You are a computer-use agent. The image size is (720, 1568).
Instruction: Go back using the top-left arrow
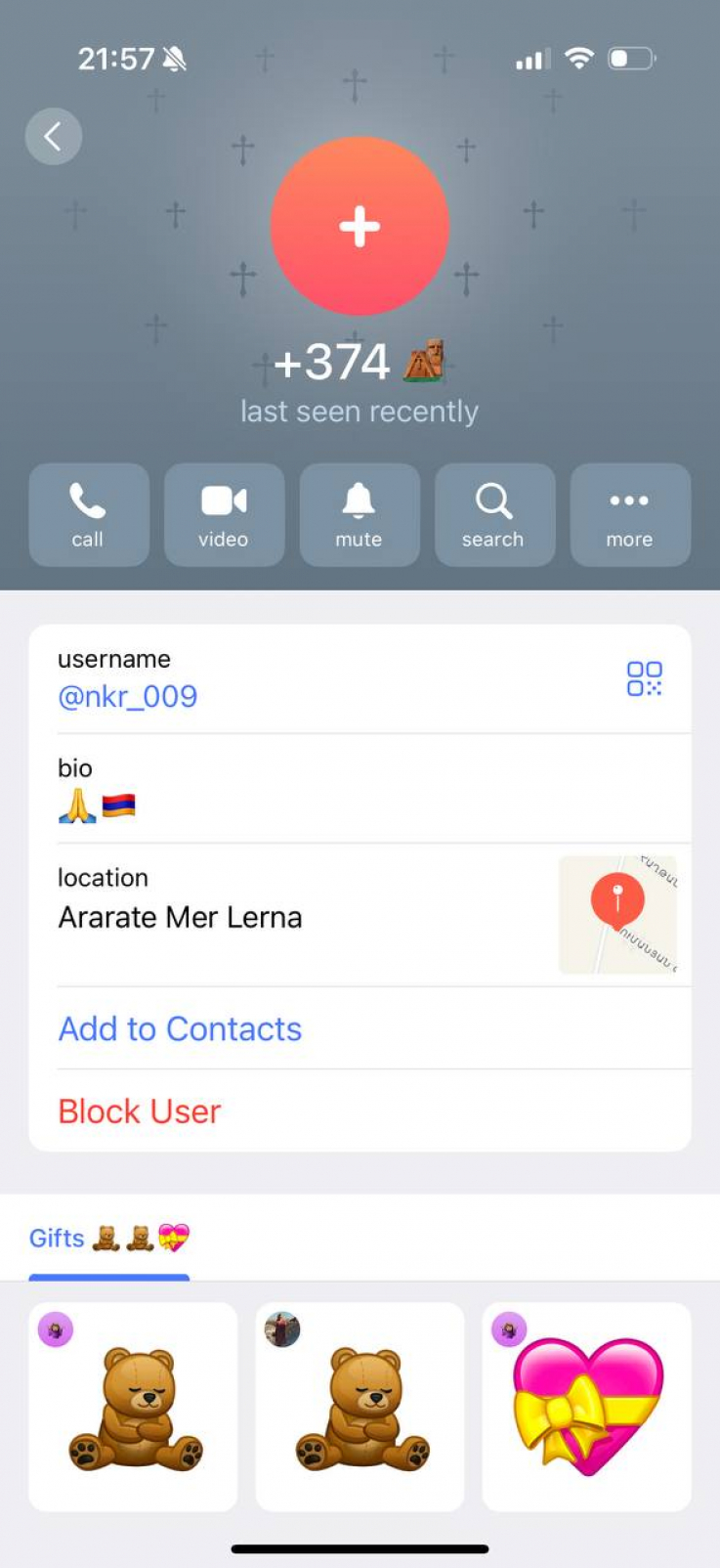tap(53, 136)
